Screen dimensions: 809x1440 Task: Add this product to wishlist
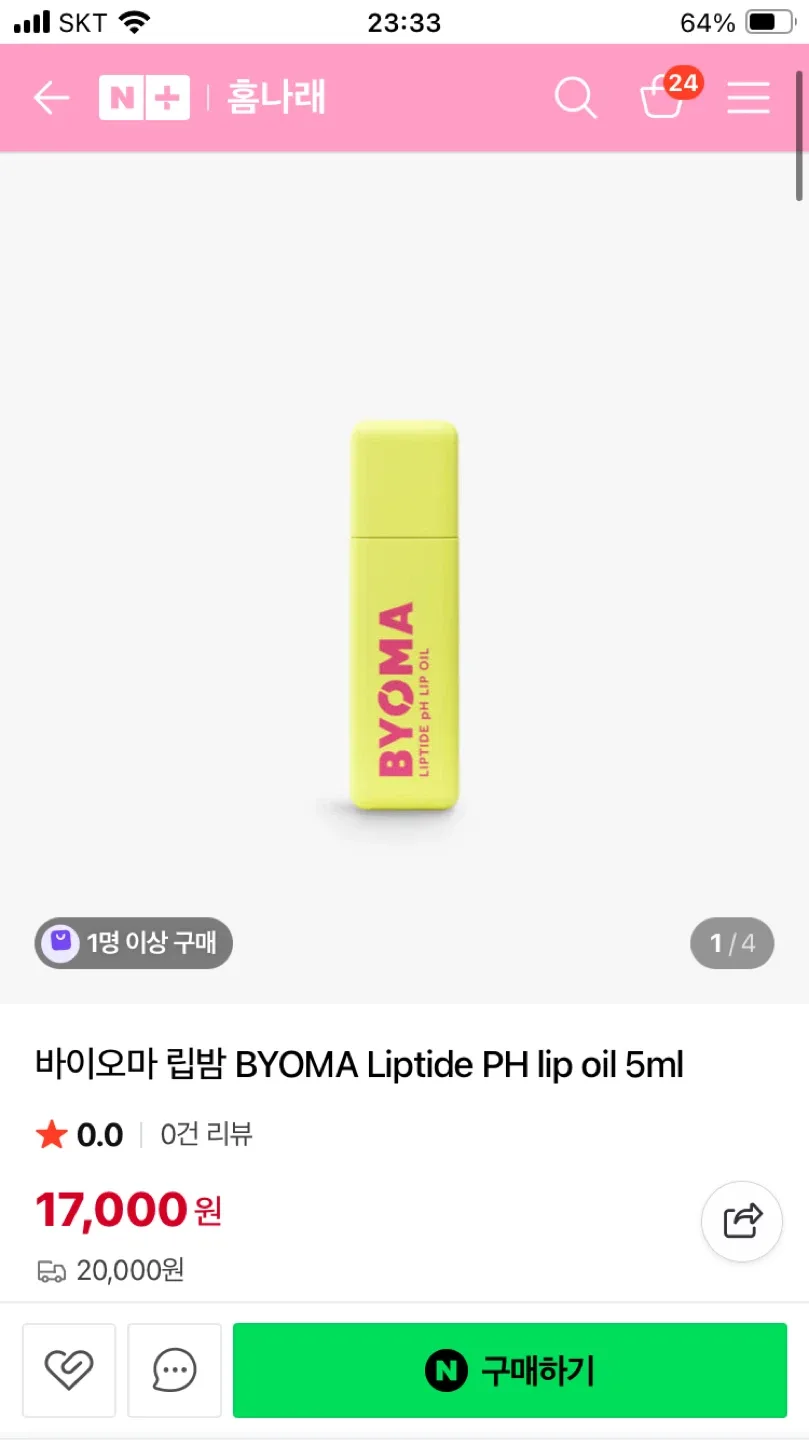pyautogui.click(x=69, y=1370)
